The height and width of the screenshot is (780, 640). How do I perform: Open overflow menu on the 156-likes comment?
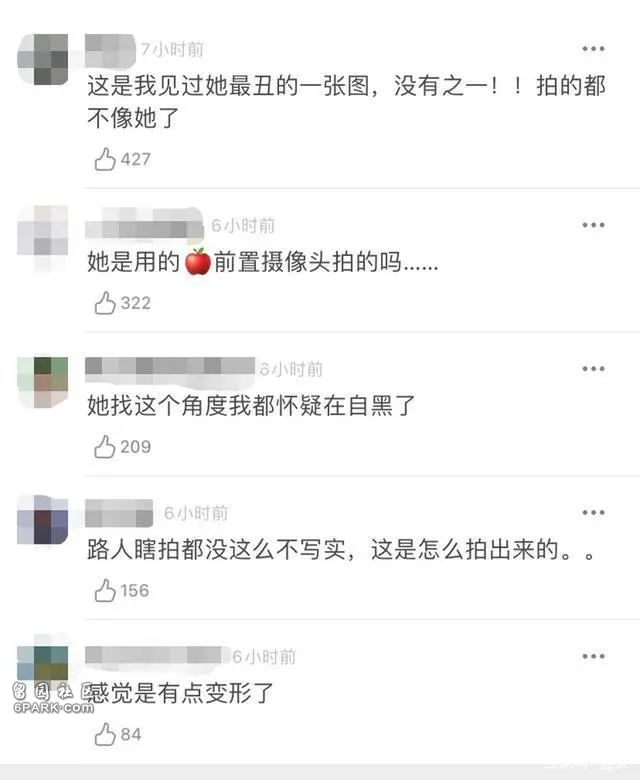(593, 512)
